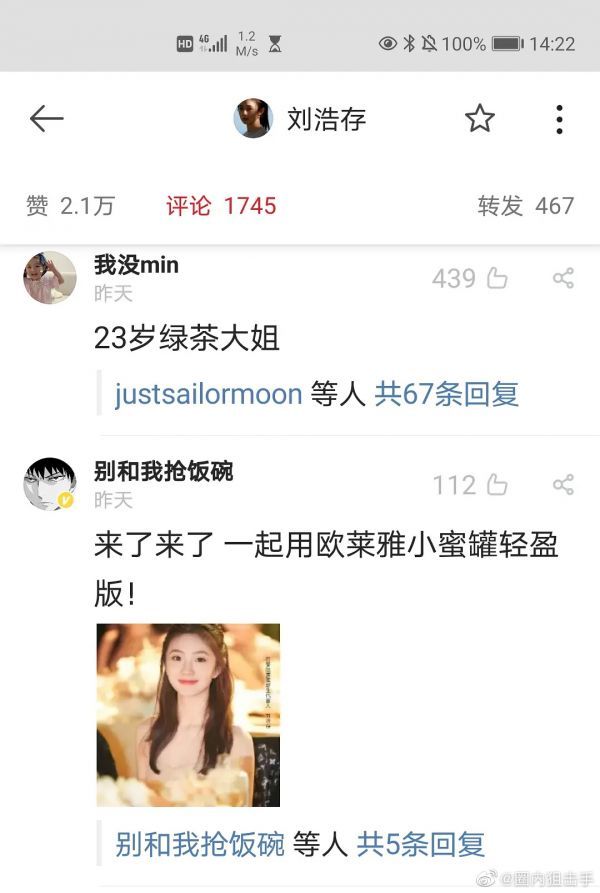Open username 我没min
The width and height of the screenshot is (600, 893).
pos(136,265)
